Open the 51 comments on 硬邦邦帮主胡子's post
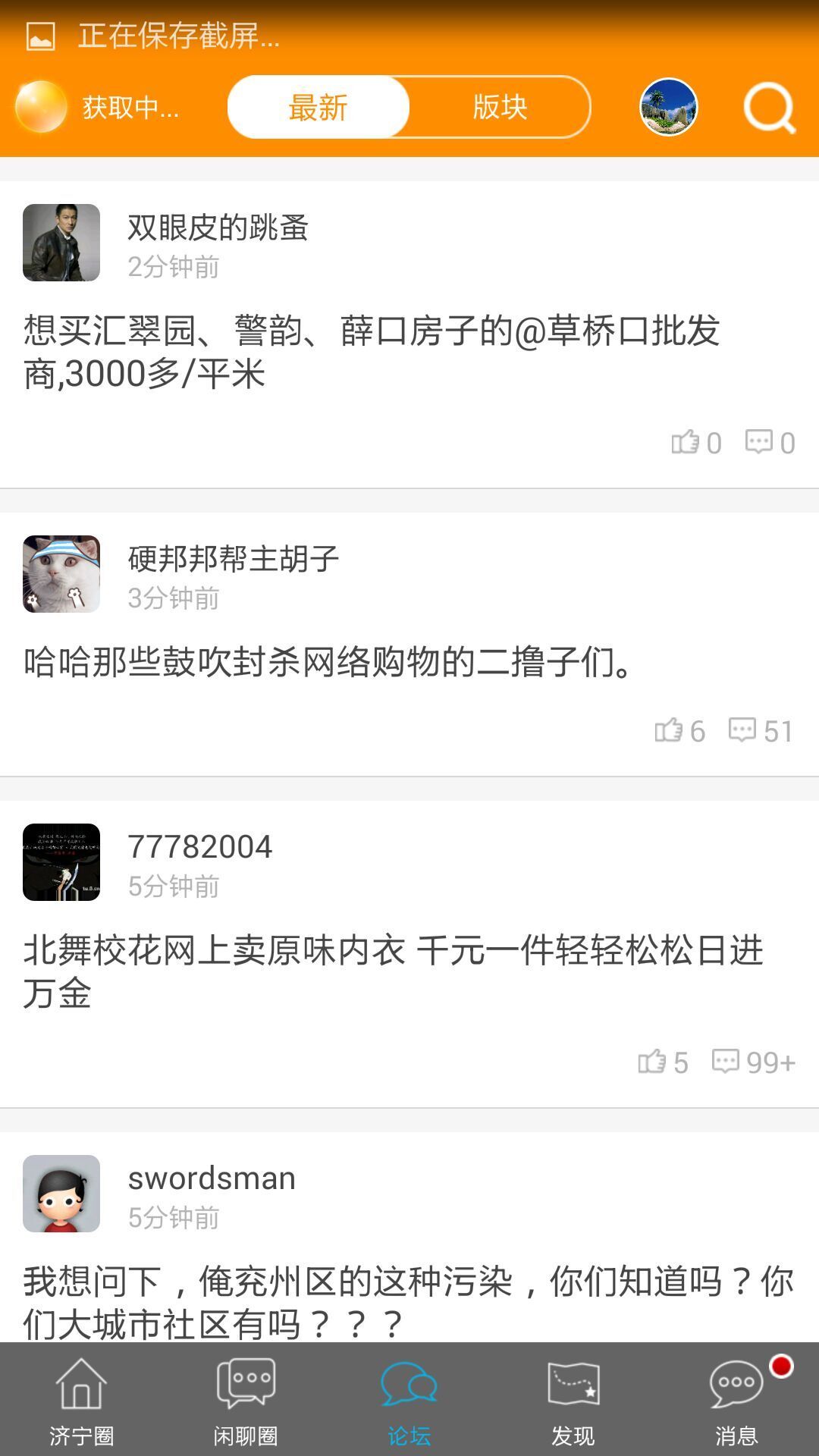Screen dimensions: 819x1456 [x=761, y=730]
